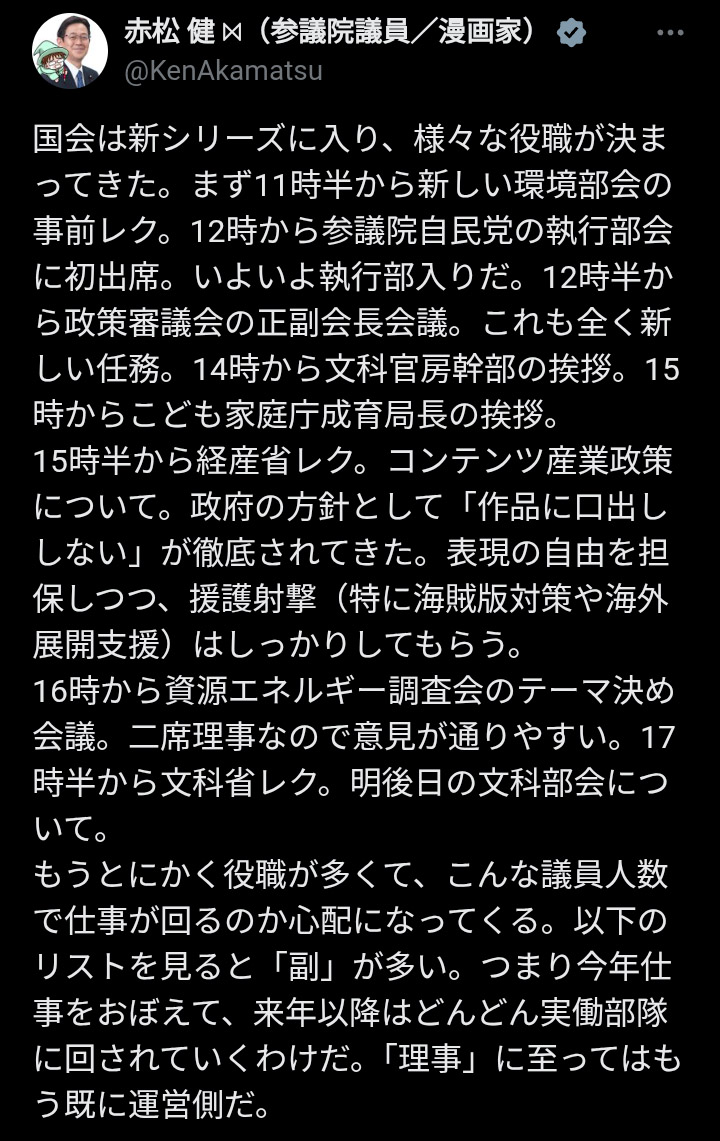Open the overflow menu on the post

tap(670, 32)
